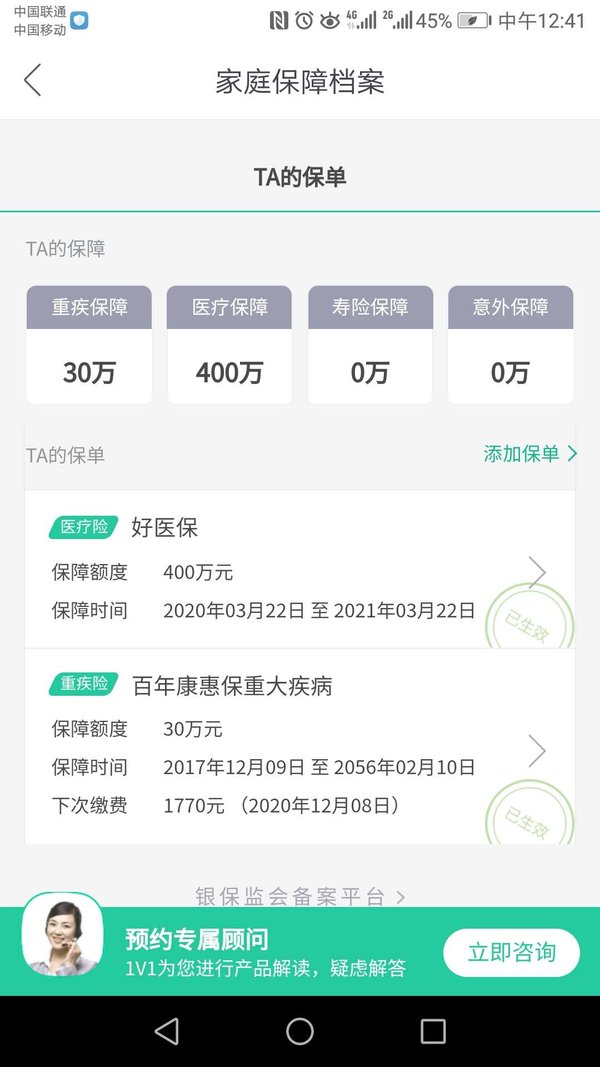Open the 医疗保障 coverage card
Image resolution: width=600 pixels, height=1067 pixels.
(x=229, y=344)
